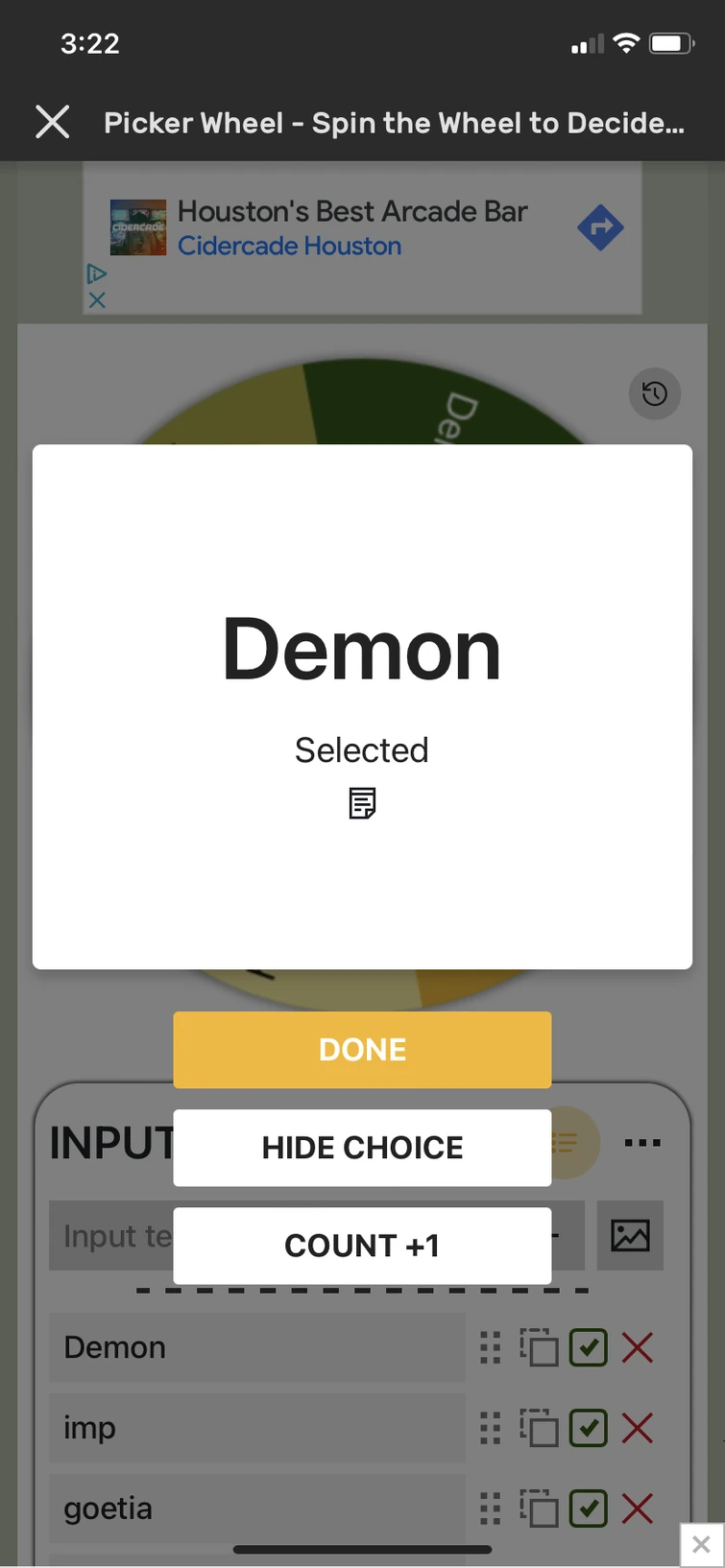Image resolution: width=725 pixels, height=1568 pixels.
Task: Open the golden list entries icon
Action: [565, 1143]
